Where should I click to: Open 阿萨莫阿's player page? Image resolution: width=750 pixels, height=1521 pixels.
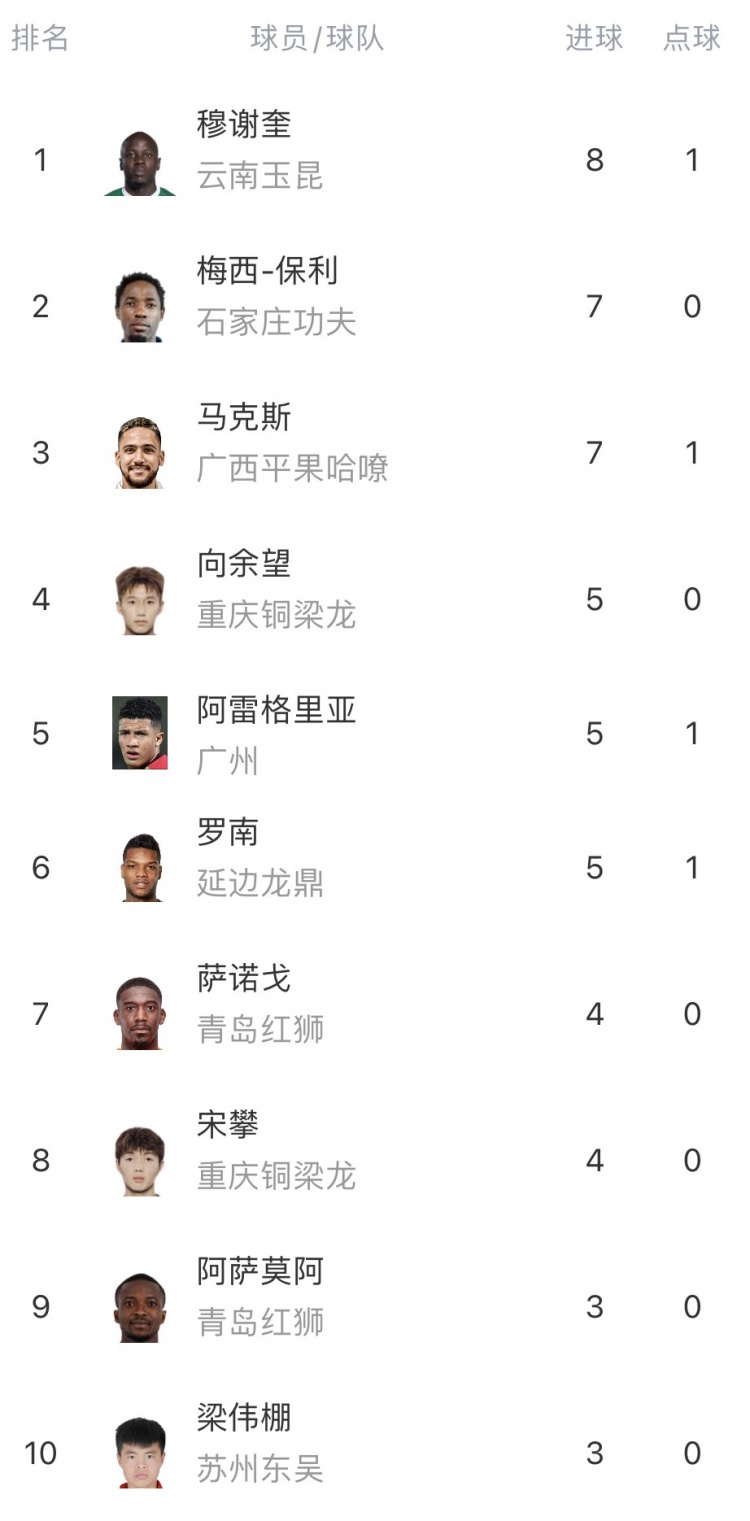click(259, 1272)
